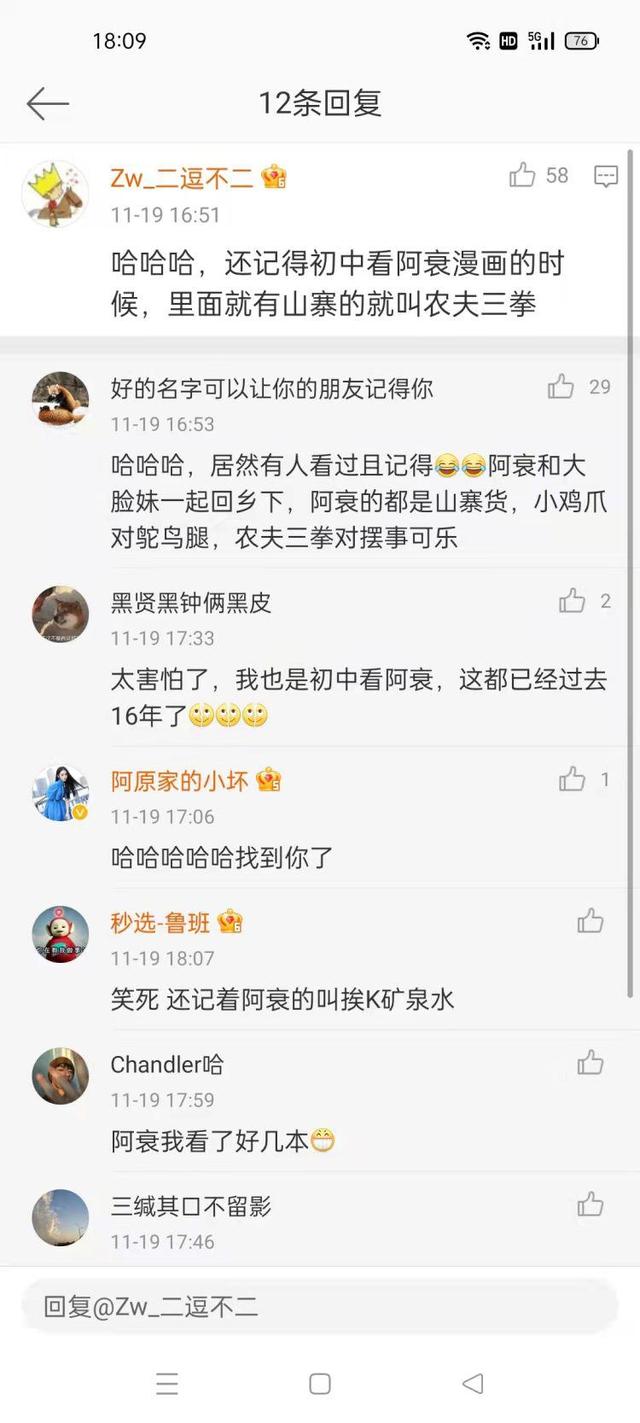Like the reply from 阿原家的小坏
The width and height of the screenshot is (640, 1423).
[x=572, y=779]
